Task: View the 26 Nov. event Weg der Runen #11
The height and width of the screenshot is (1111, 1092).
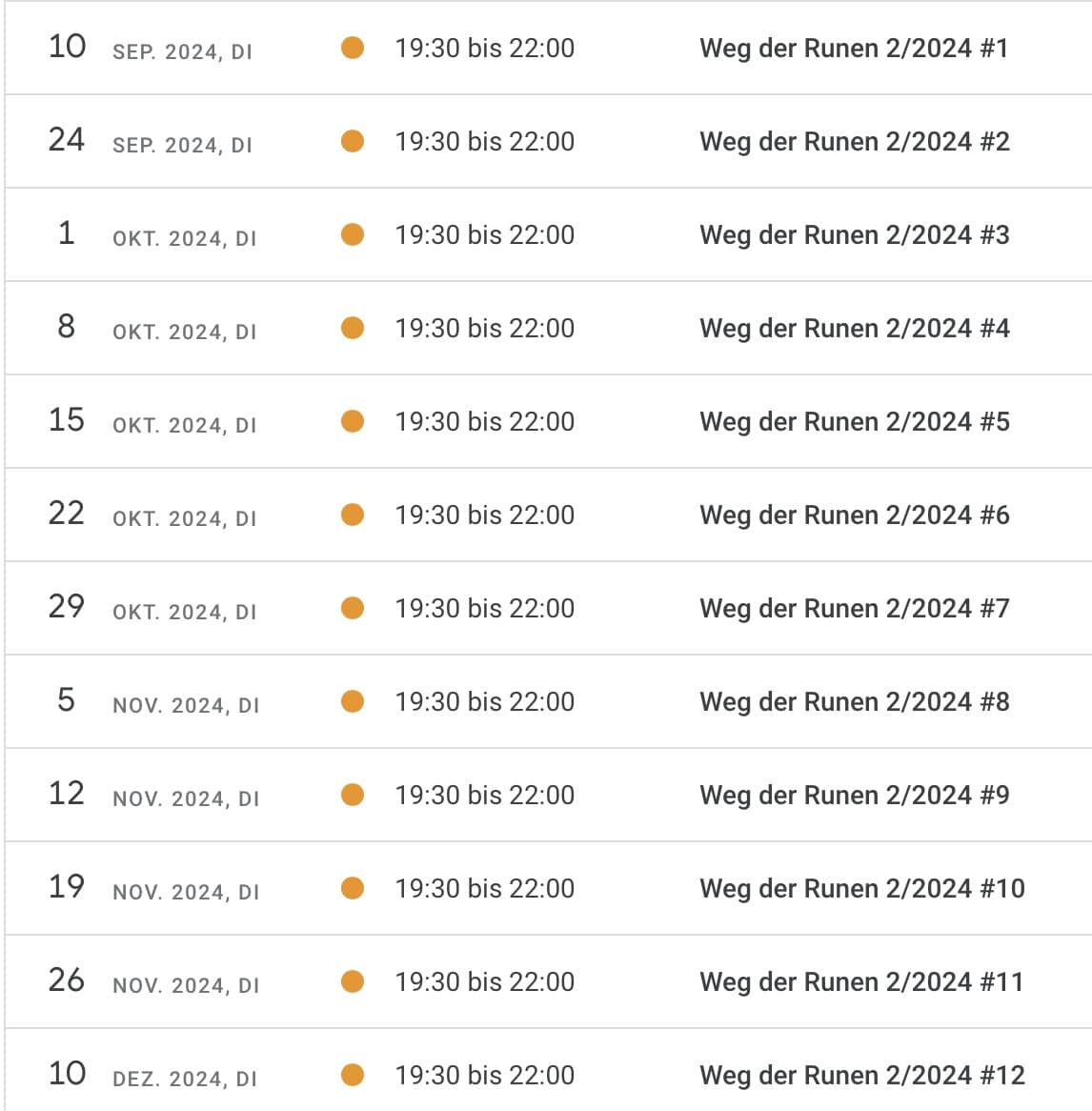Action: click(x=861, y=982)
